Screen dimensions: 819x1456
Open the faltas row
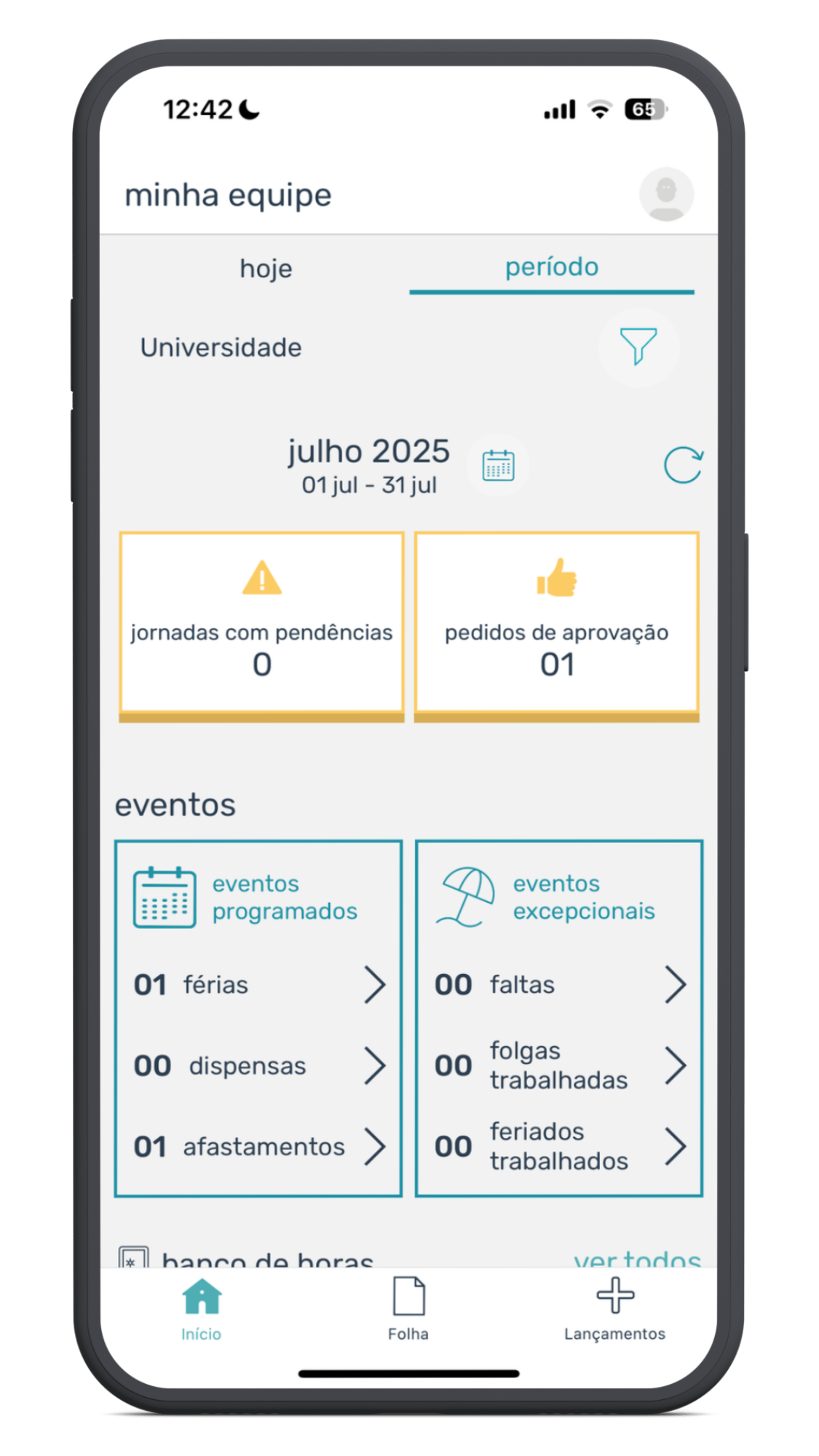tap(559, 985)
